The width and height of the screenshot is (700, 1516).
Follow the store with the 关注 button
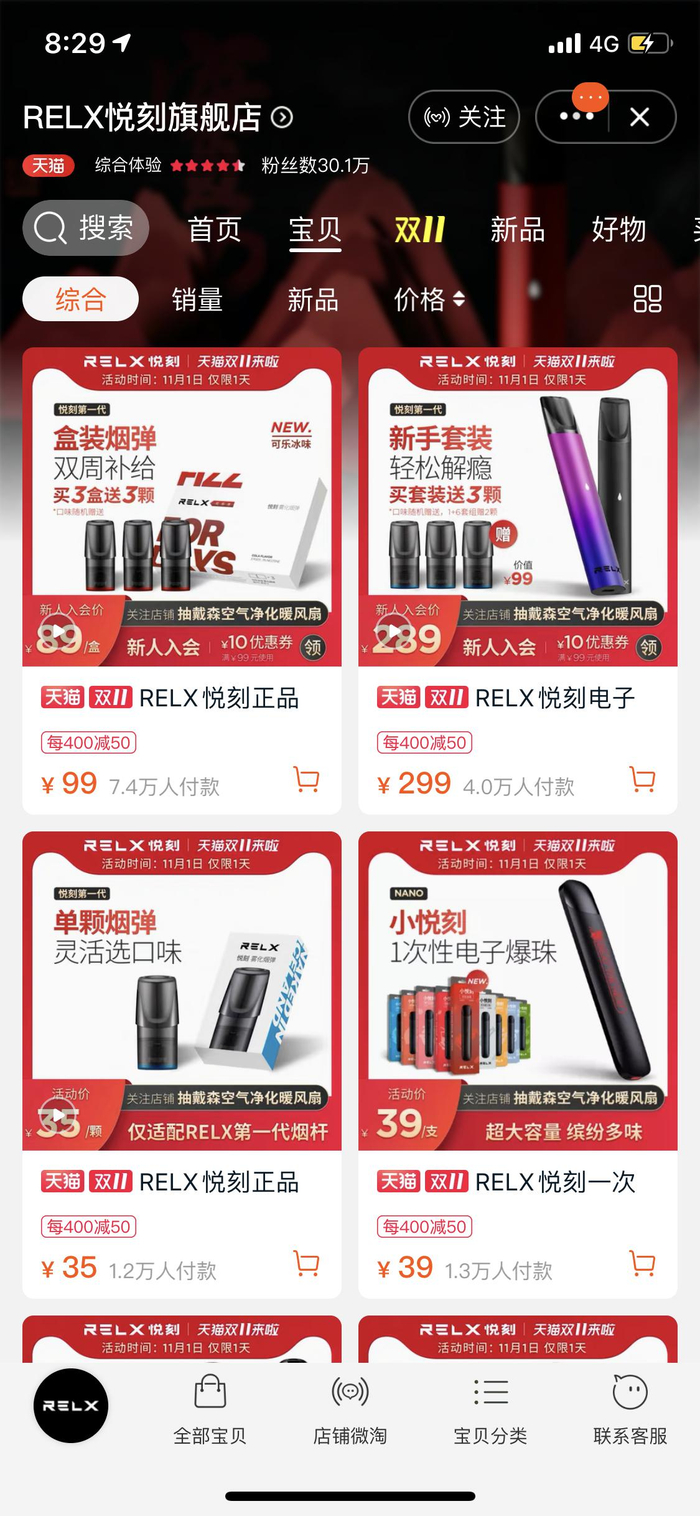tap(465, 117)
